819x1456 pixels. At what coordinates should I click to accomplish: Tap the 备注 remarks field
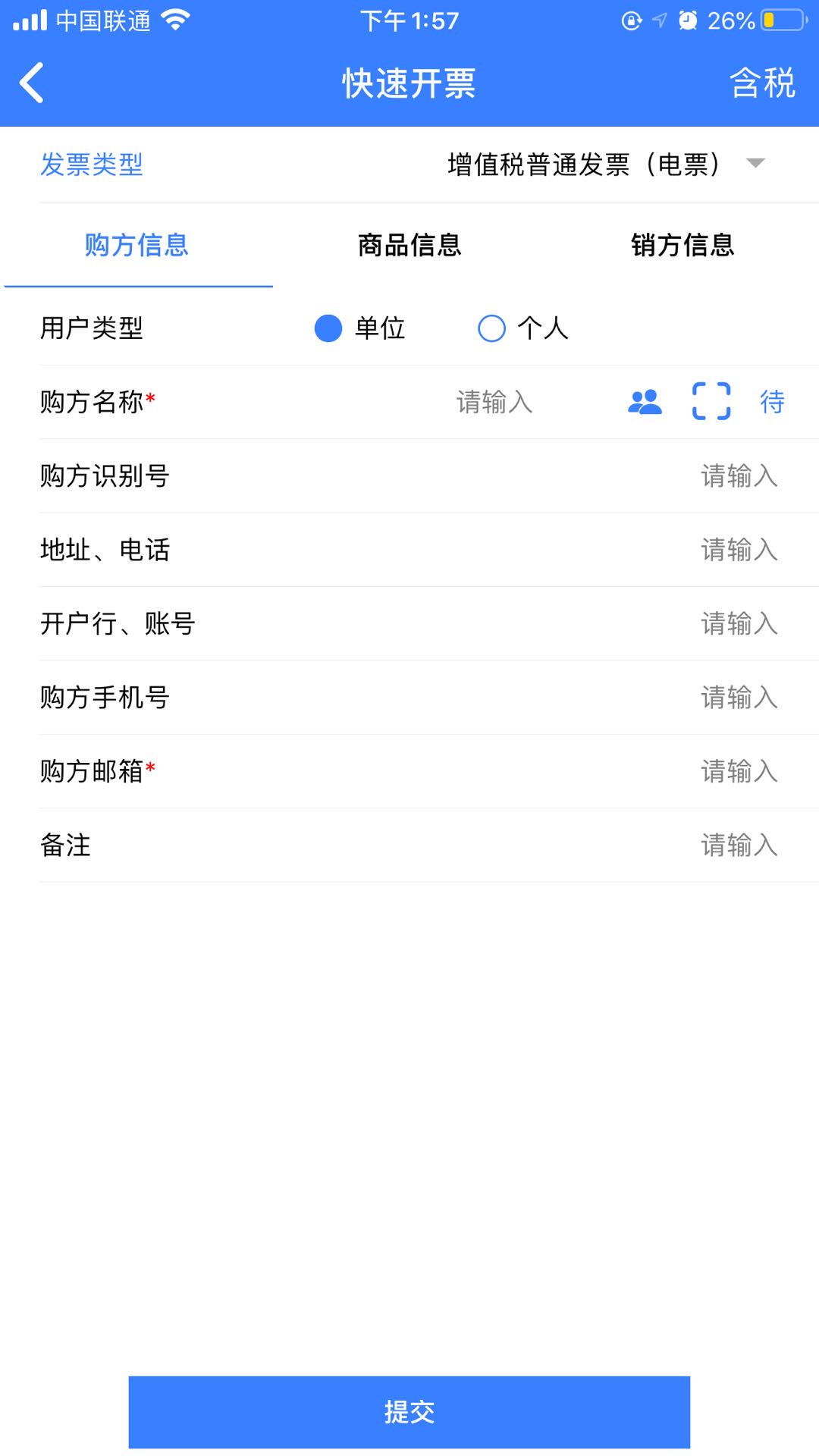(429, 845)
